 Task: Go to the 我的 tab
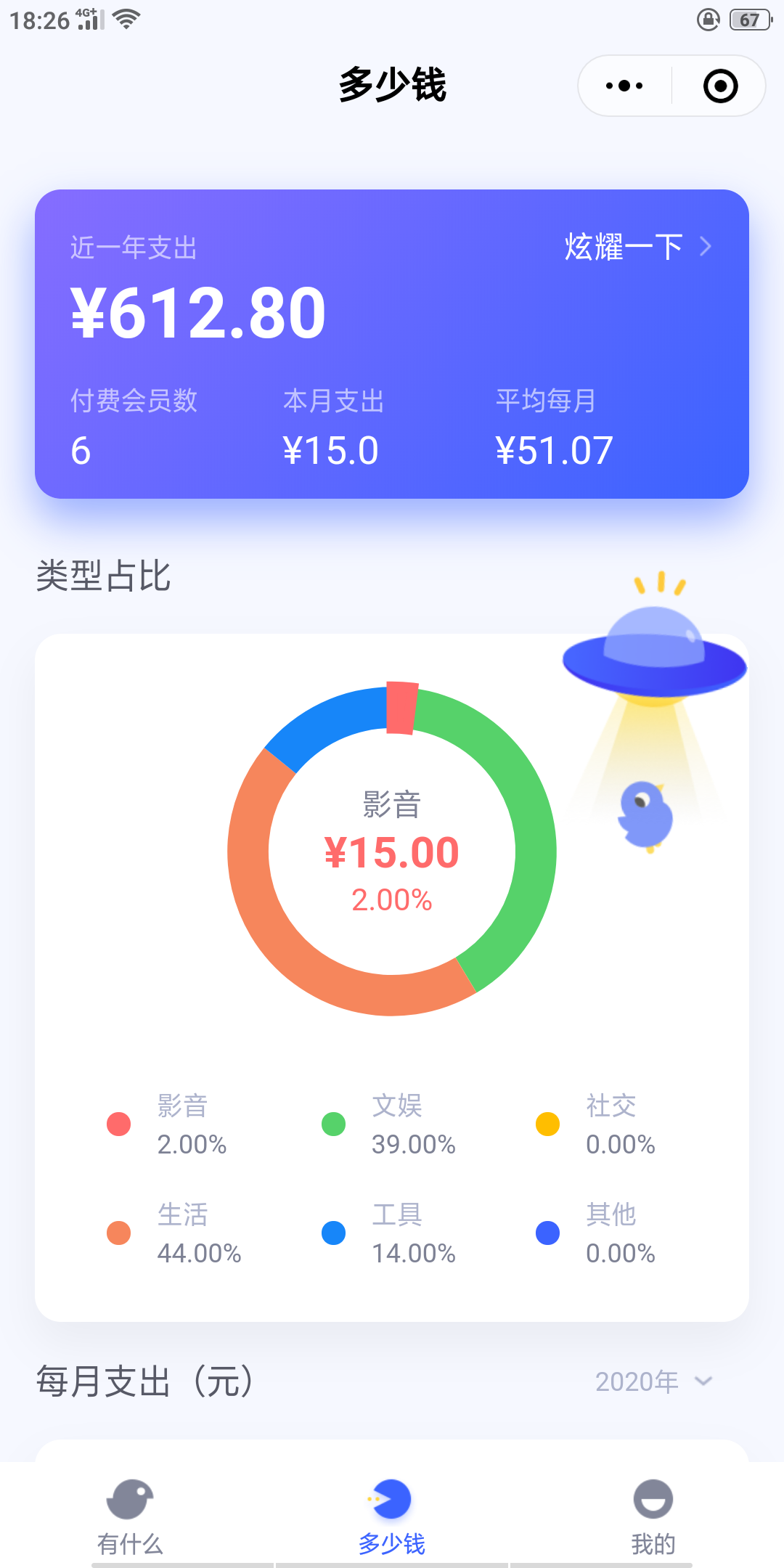click(653, 1516)
